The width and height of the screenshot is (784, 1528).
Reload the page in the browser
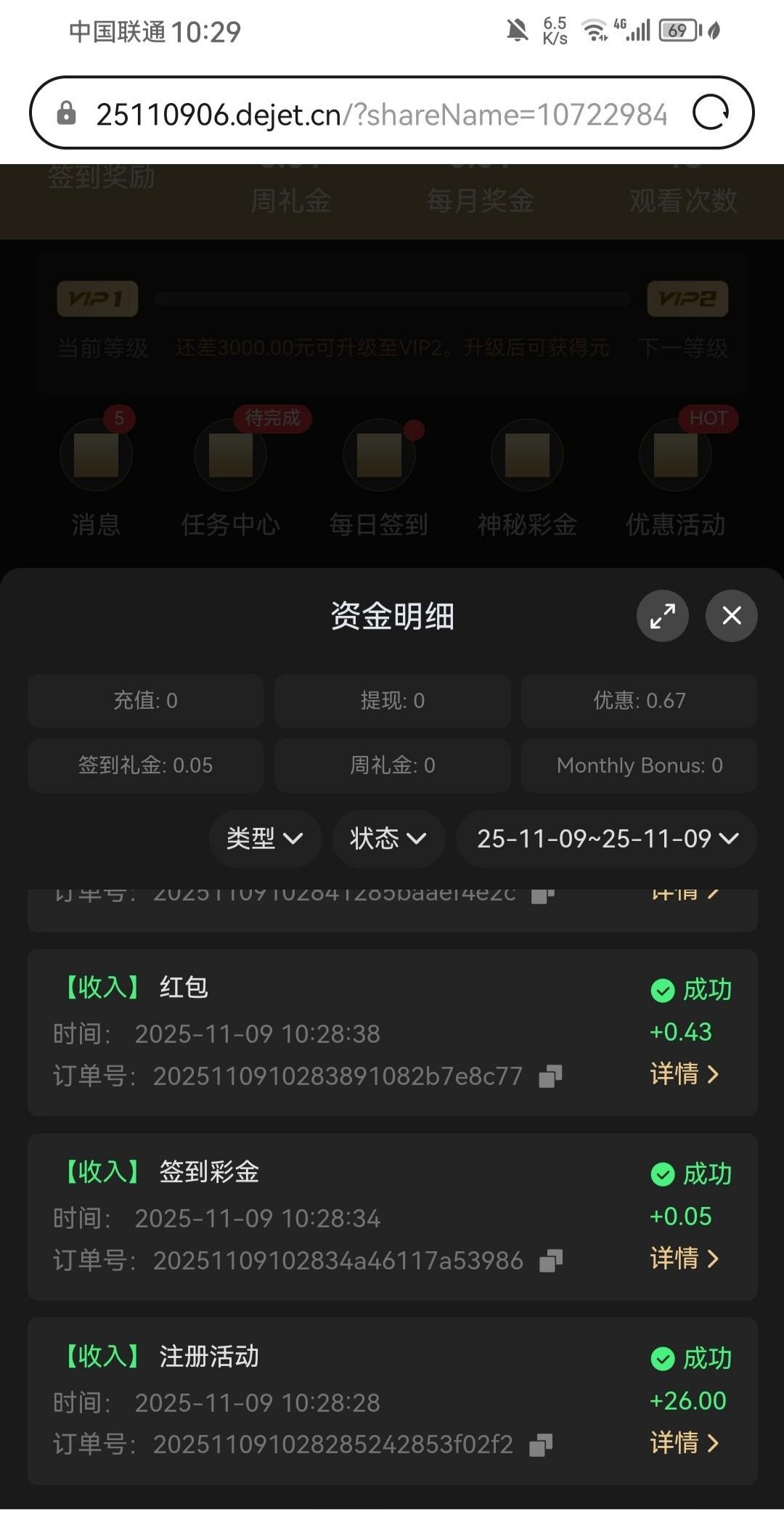[710, 113]
